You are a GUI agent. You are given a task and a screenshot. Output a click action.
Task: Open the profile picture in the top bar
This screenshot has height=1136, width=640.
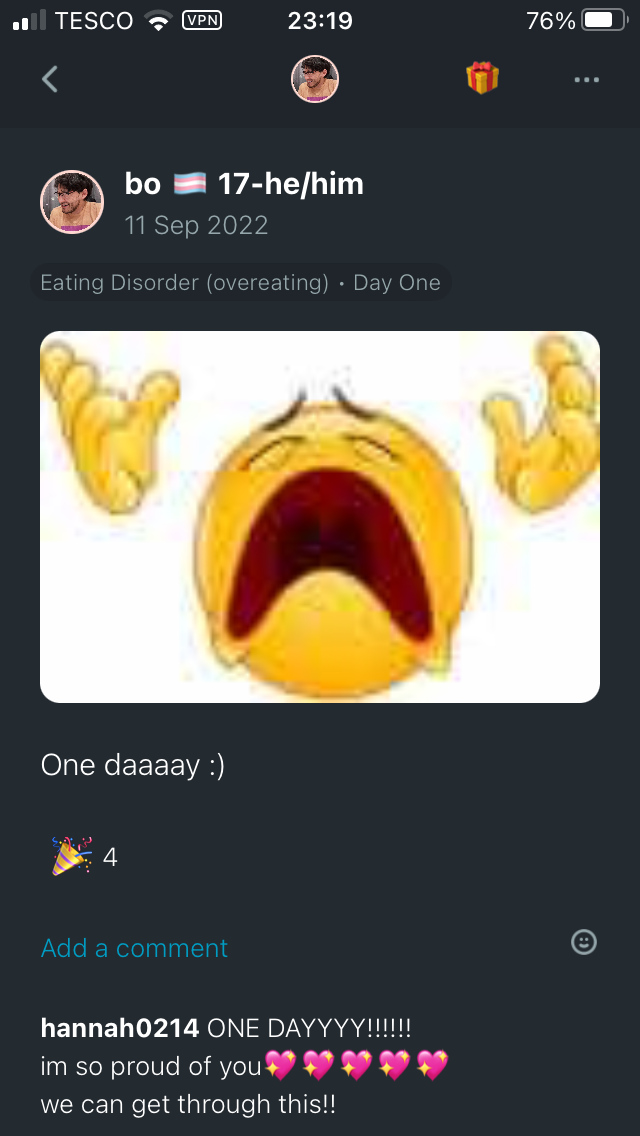click(315, 79)
